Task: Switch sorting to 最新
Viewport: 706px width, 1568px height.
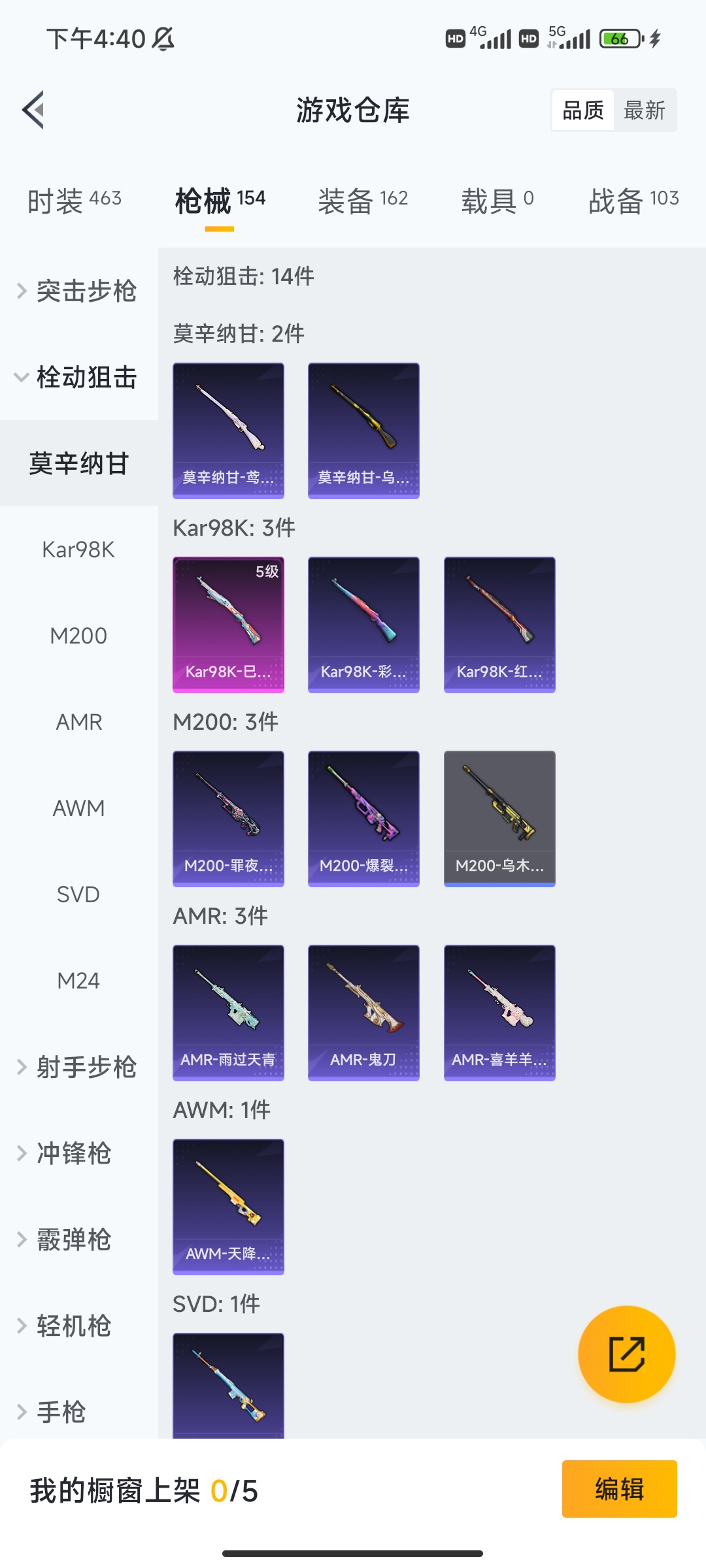Action: click(x=645, y=110)
